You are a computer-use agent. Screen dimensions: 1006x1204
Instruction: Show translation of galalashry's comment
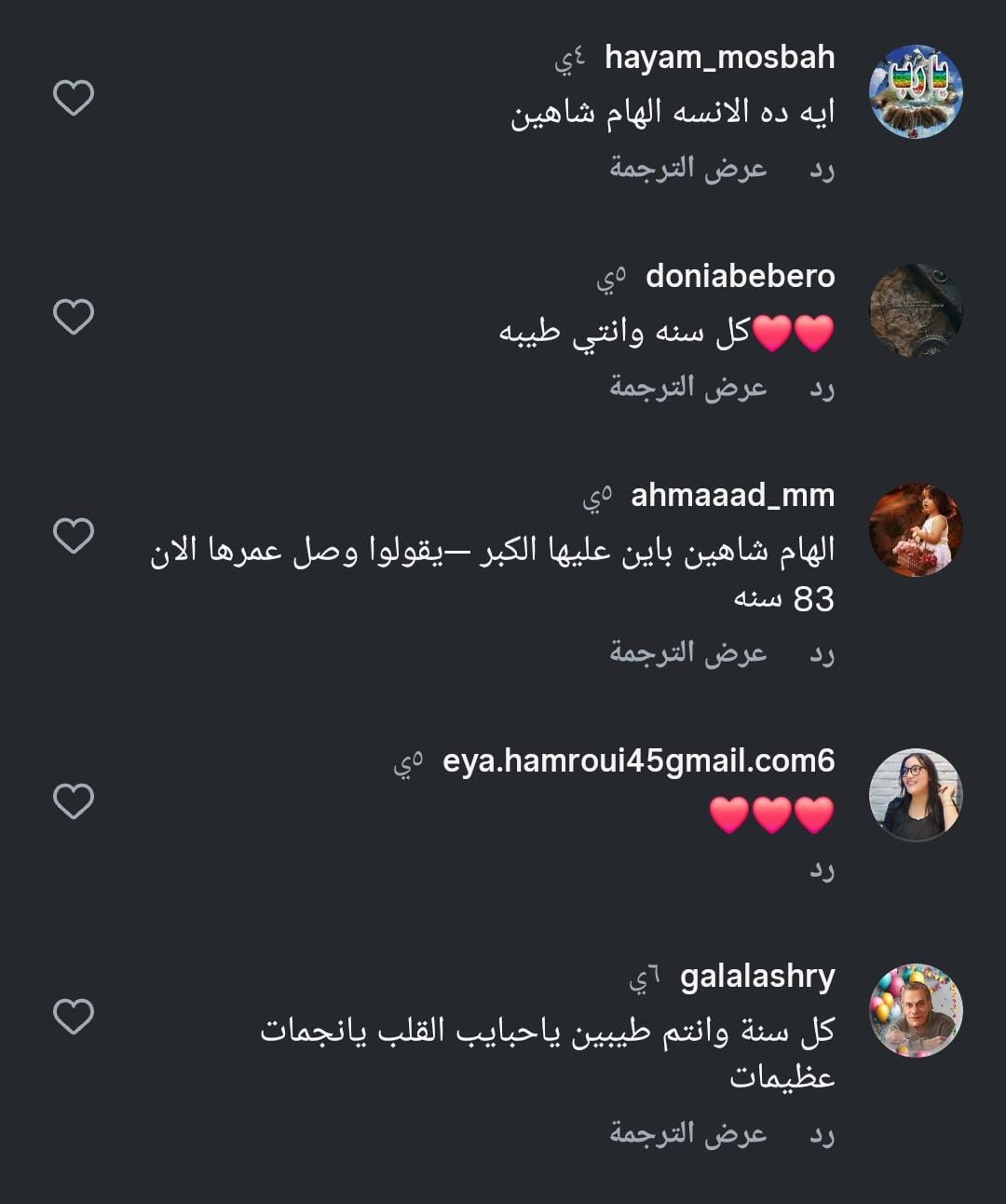click(x=688, y=1133)
